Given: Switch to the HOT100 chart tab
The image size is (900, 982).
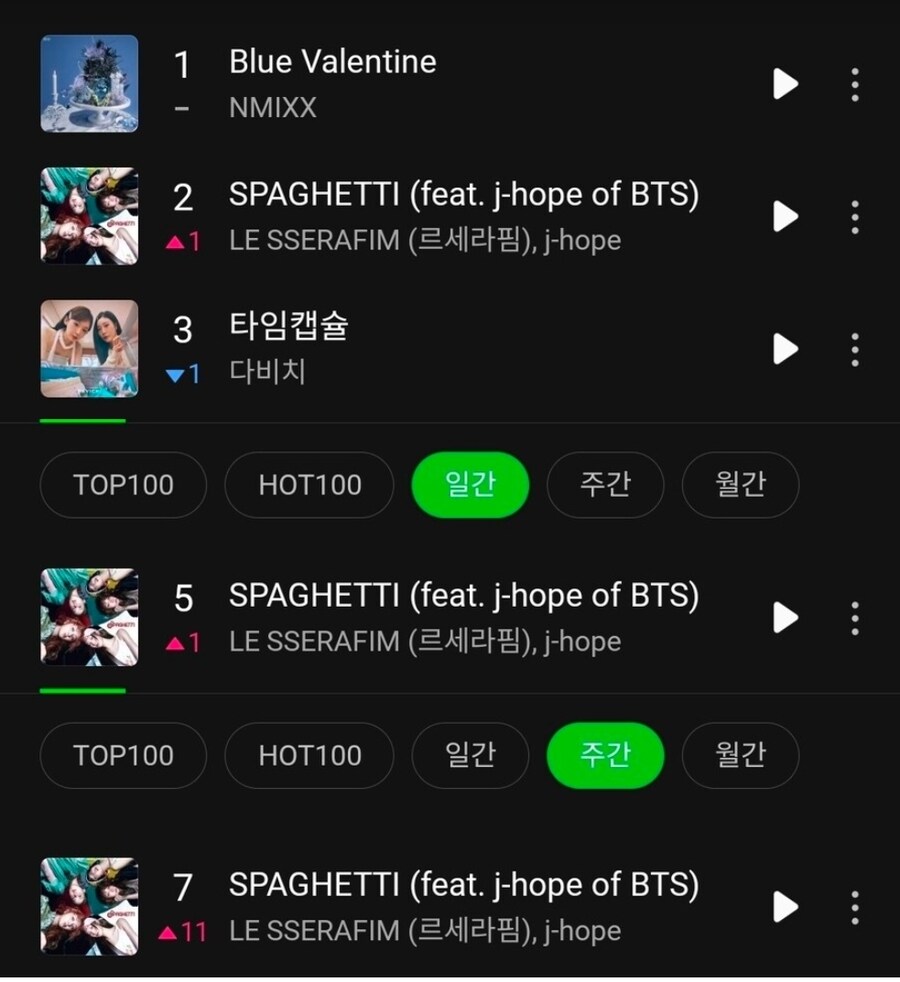Looking at the screenshot, I should coord(308,485).
